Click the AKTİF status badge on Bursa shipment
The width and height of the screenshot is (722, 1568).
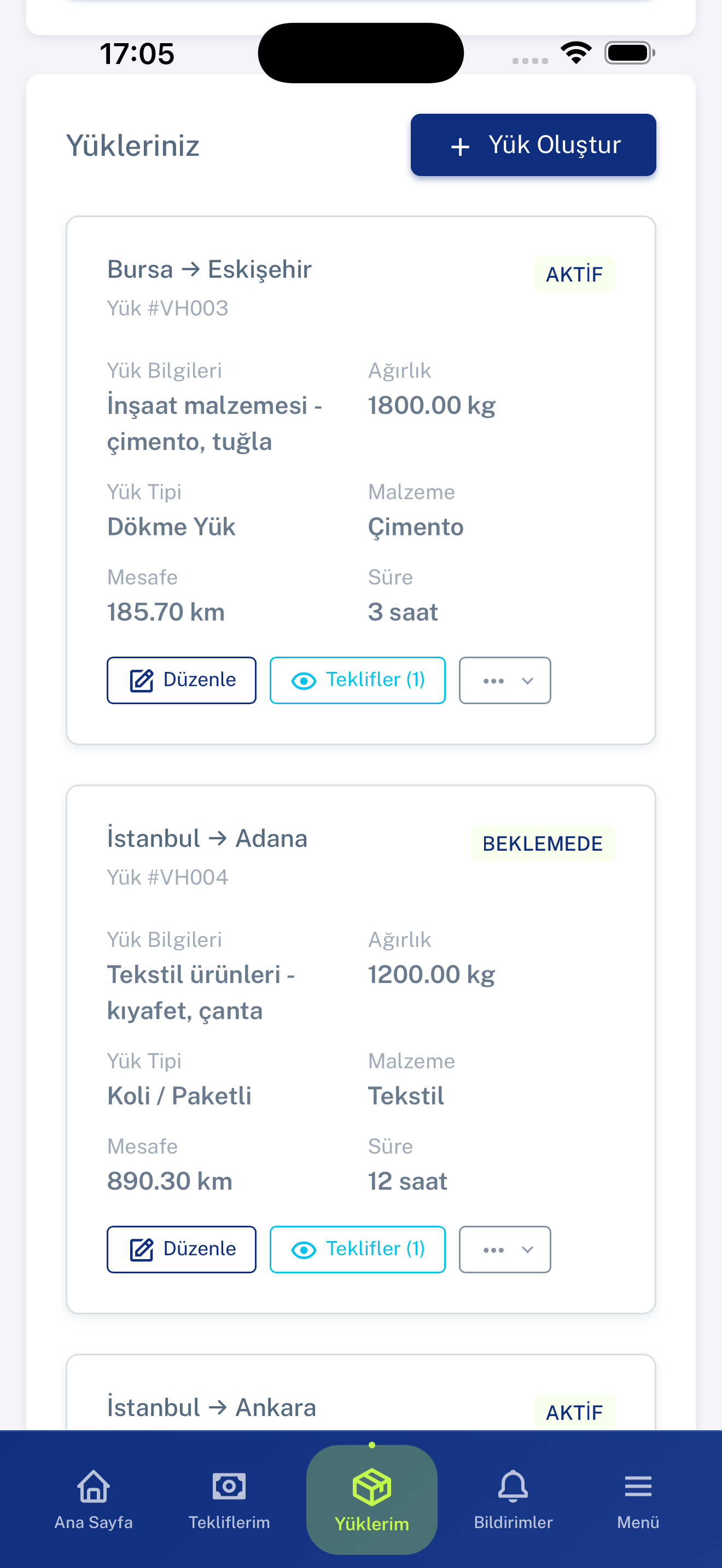point(574,274)
